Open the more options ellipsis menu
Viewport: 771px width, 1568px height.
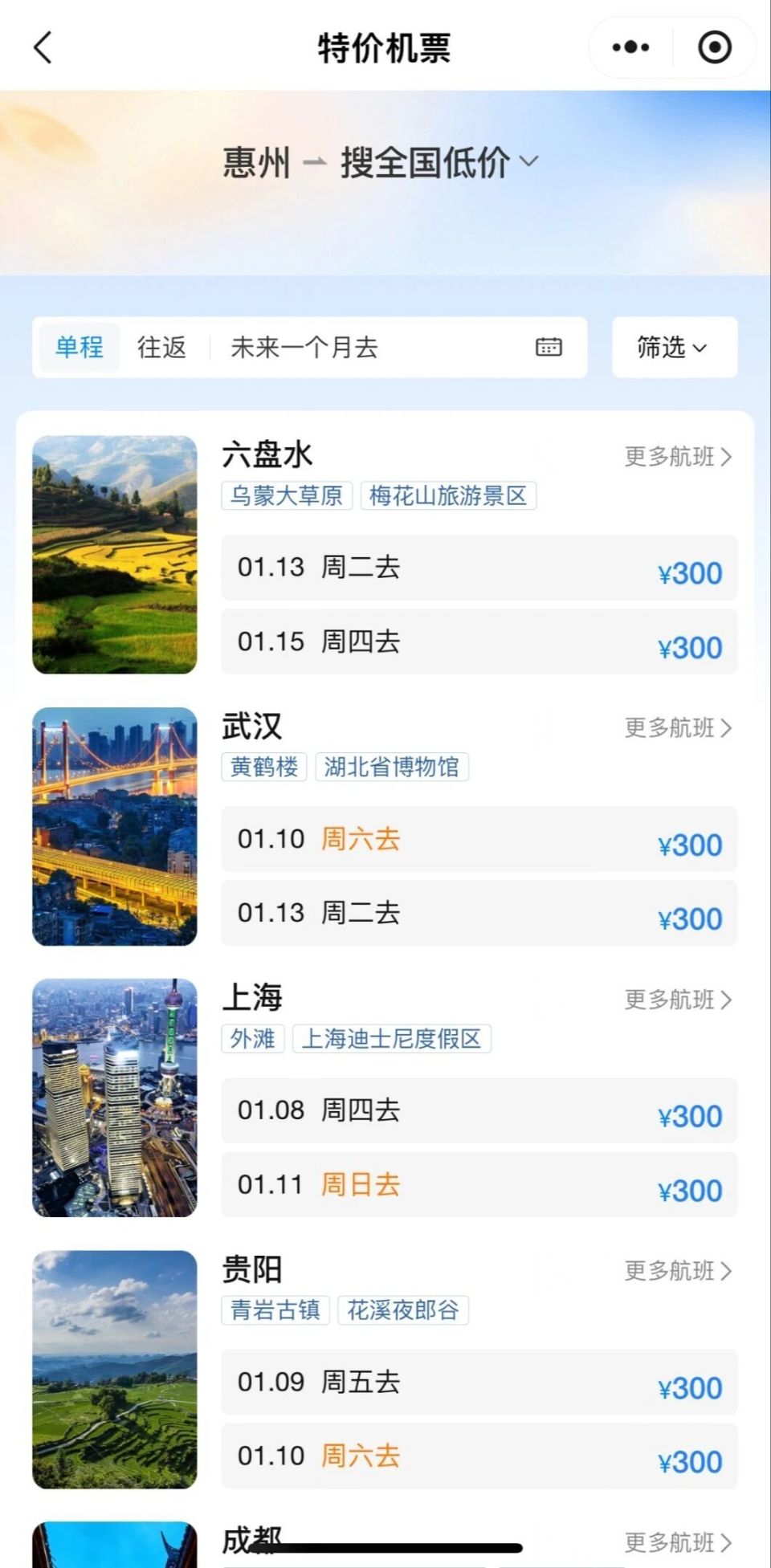pyautogui.click(x=629, y=47)
